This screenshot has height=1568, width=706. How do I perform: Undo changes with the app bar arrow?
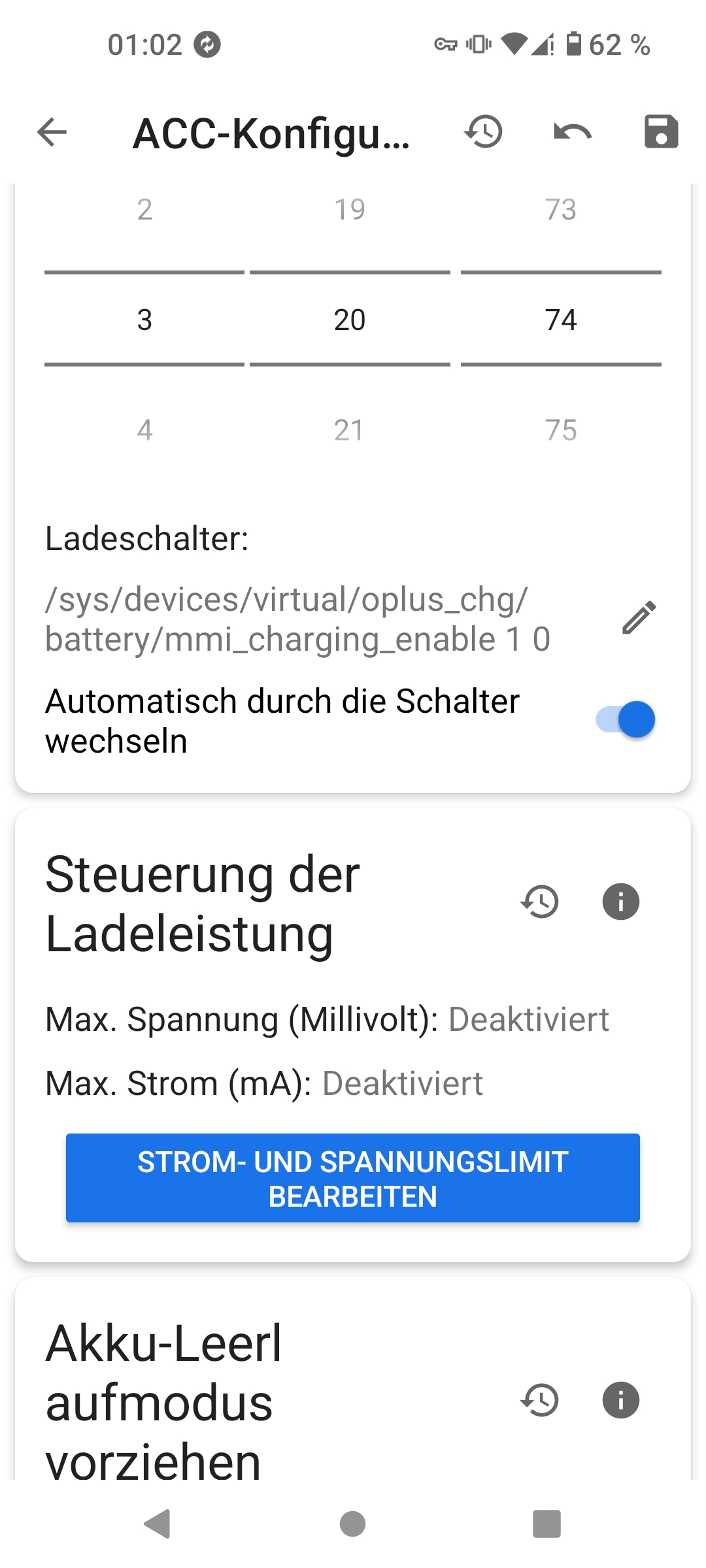[x=572, y=131]
